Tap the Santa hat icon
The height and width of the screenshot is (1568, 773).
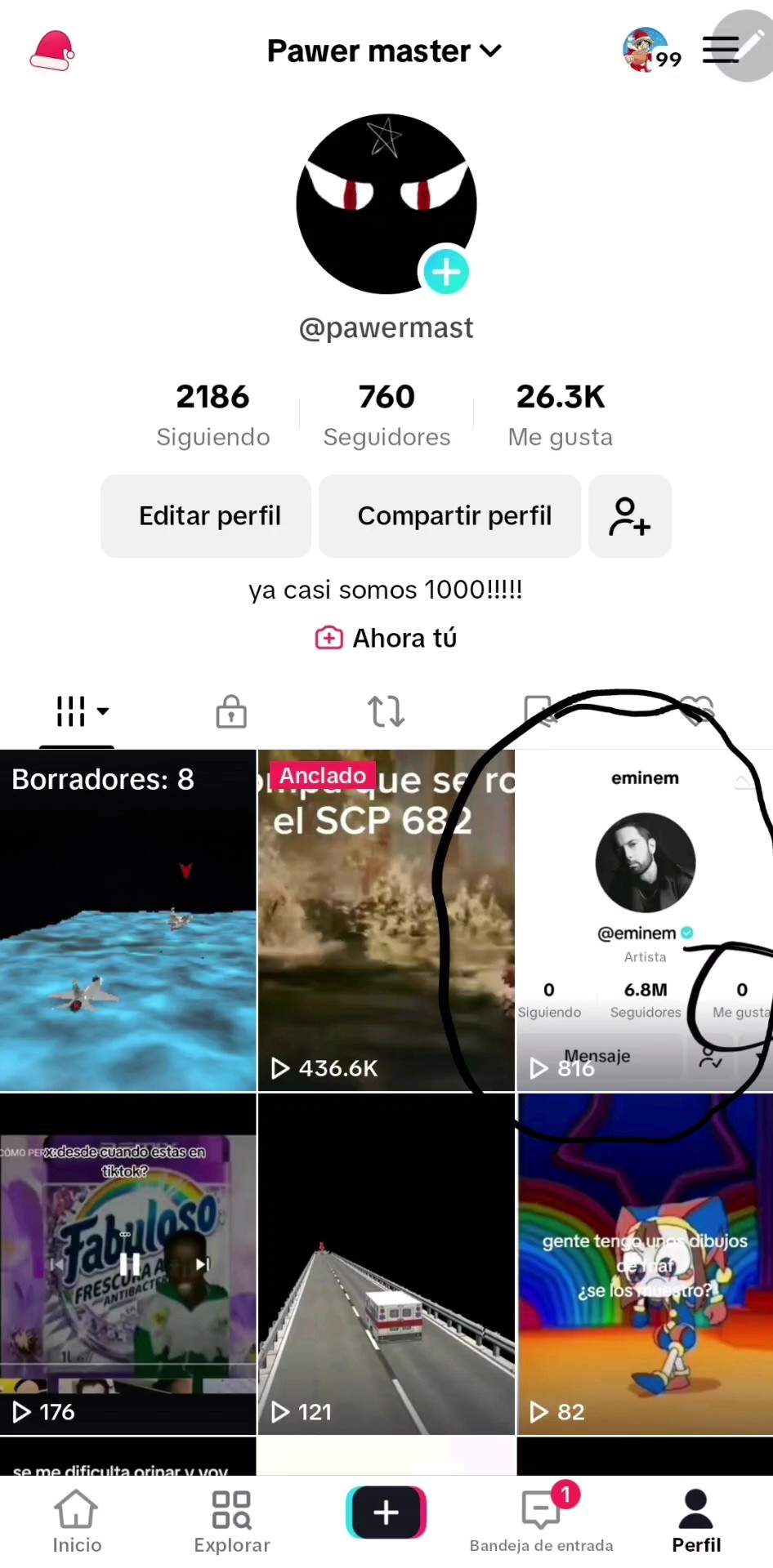52,51
